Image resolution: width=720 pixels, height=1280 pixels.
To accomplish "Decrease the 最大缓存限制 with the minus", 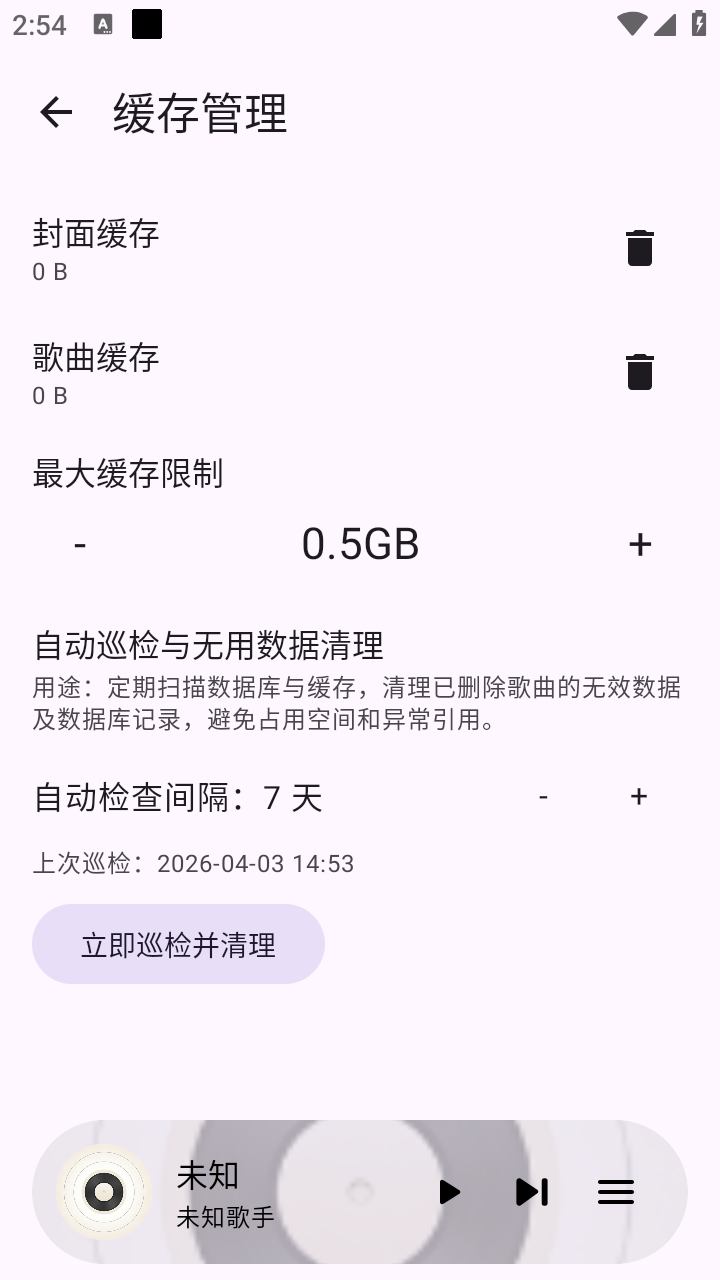I will tap(78, 543).
